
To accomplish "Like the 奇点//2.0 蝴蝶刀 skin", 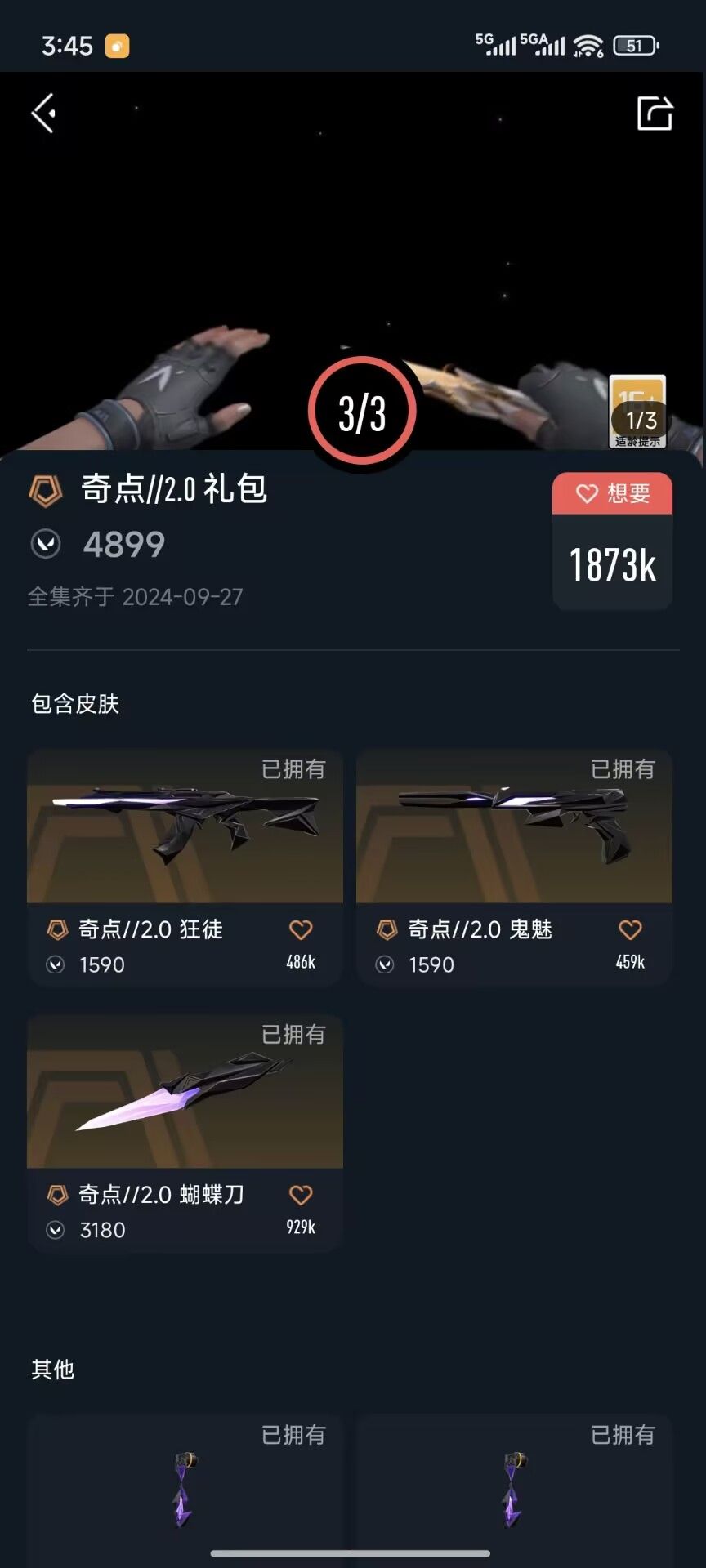I will tap(301, 1196).
